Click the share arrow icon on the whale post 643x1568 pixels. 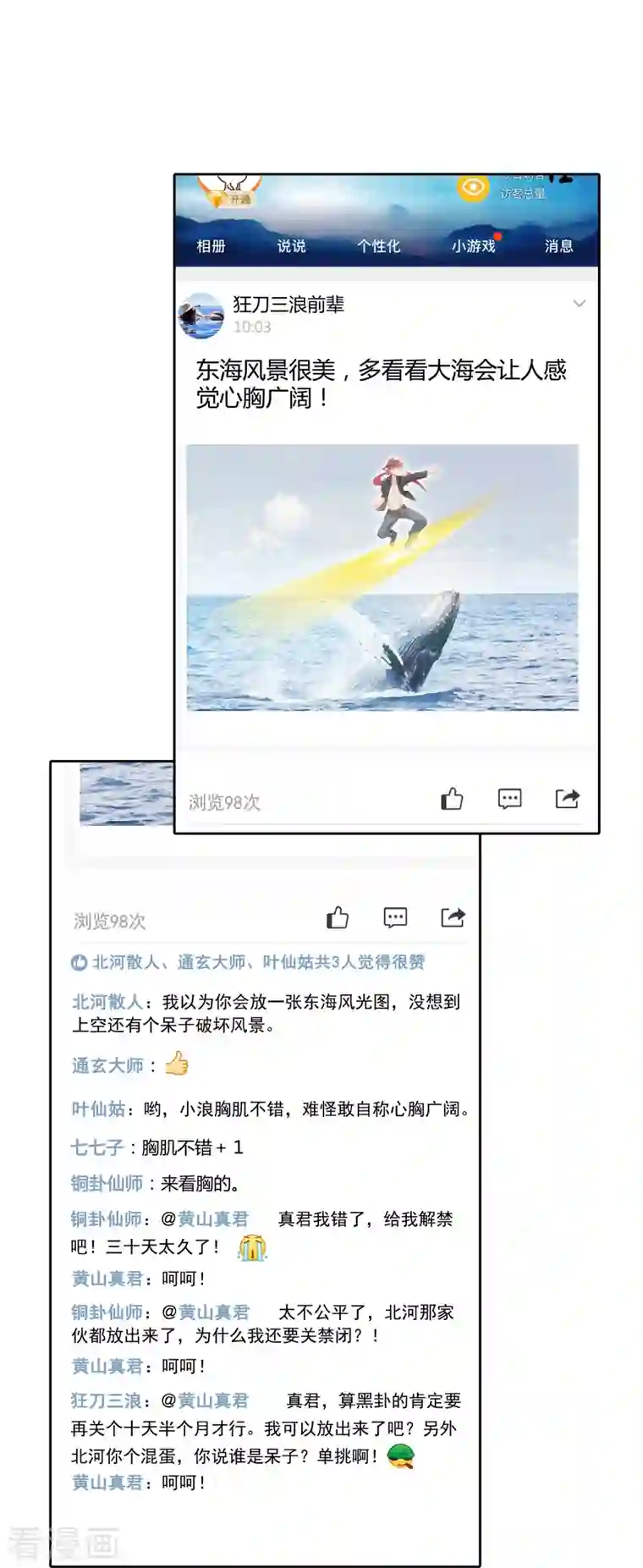(x=567, y=798)
